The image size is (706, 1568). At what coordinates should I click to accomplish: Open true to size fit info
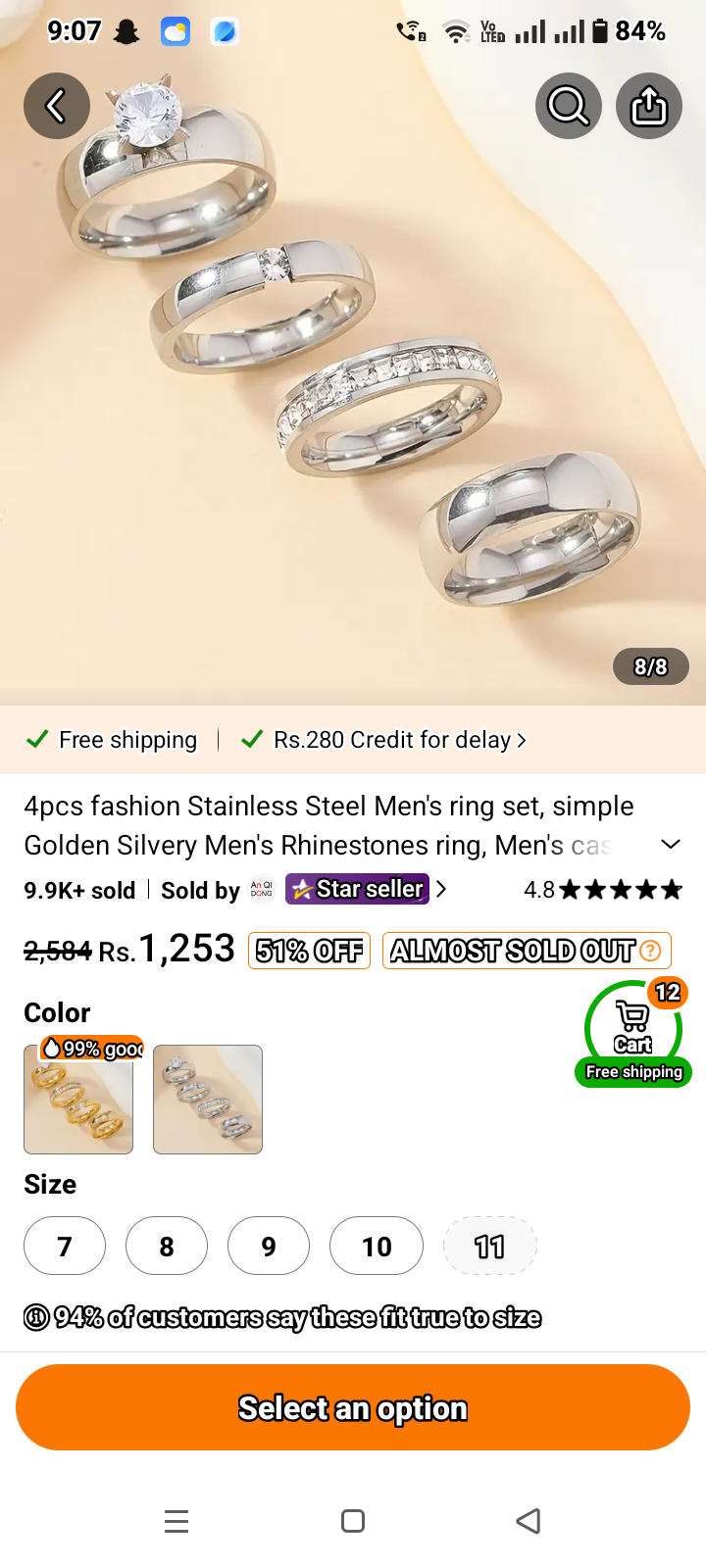282,1317
